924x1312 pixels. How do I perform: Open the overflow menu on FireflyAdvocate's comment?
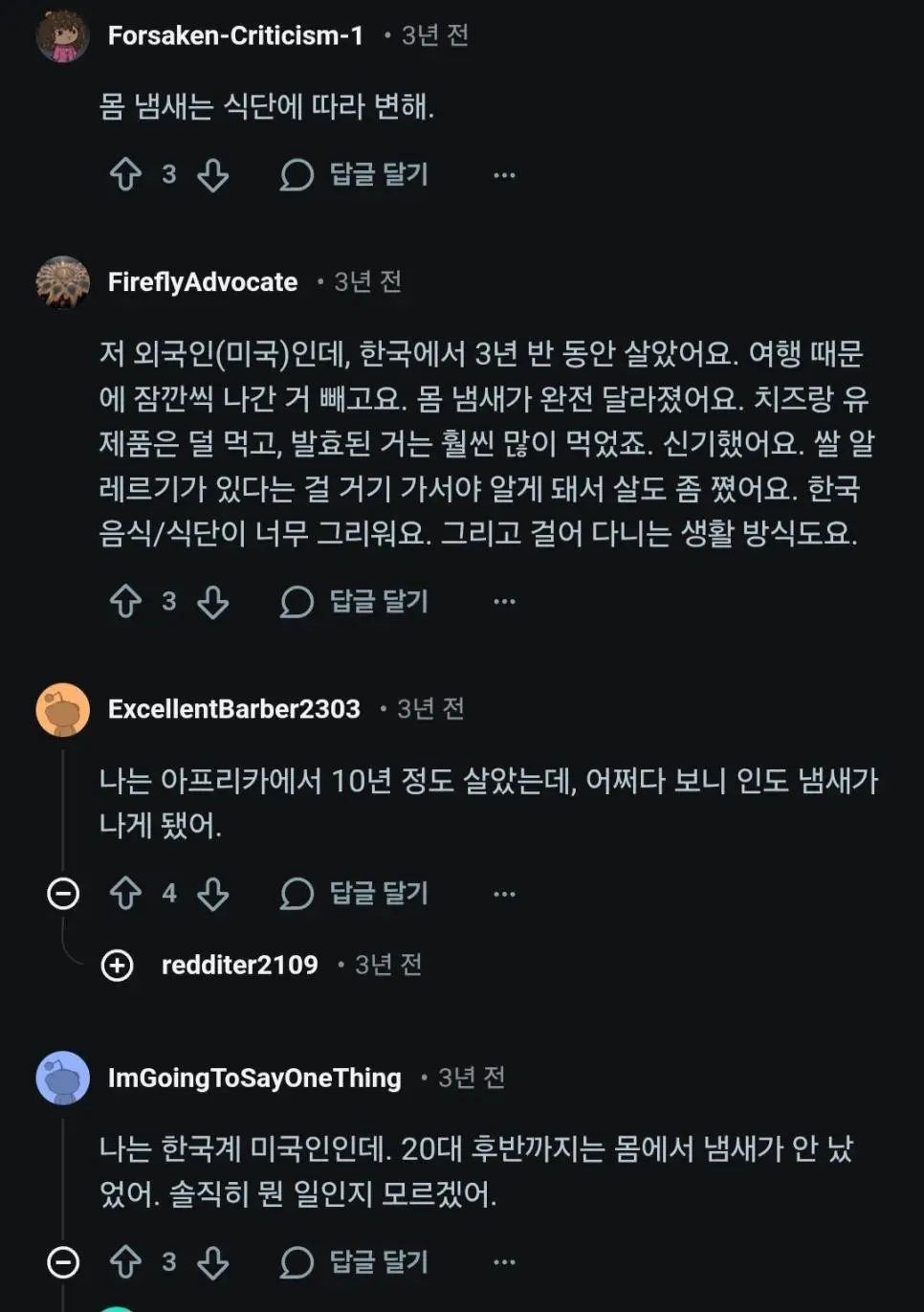504,602
